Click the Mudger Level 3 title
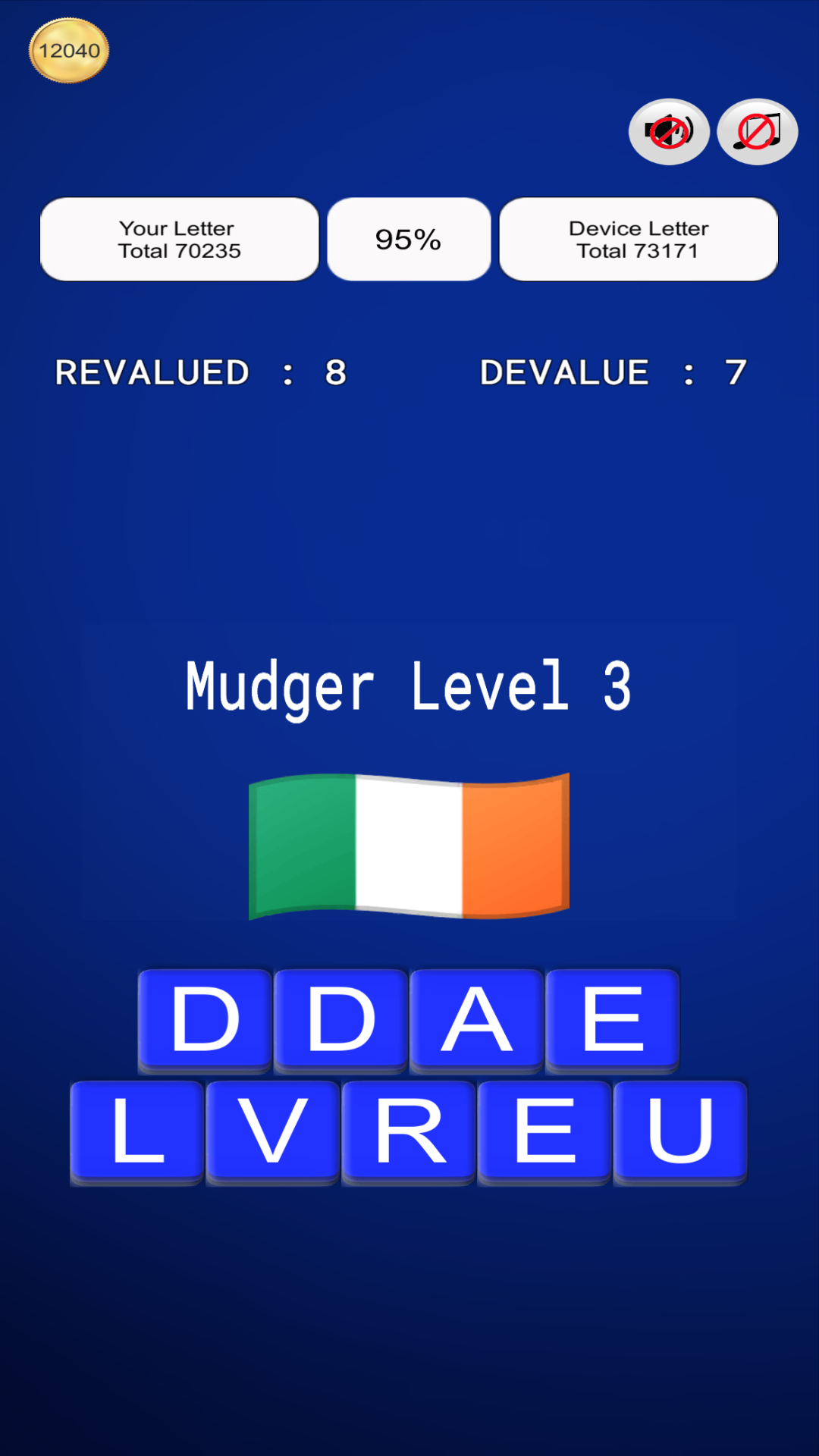 [409, 686]
